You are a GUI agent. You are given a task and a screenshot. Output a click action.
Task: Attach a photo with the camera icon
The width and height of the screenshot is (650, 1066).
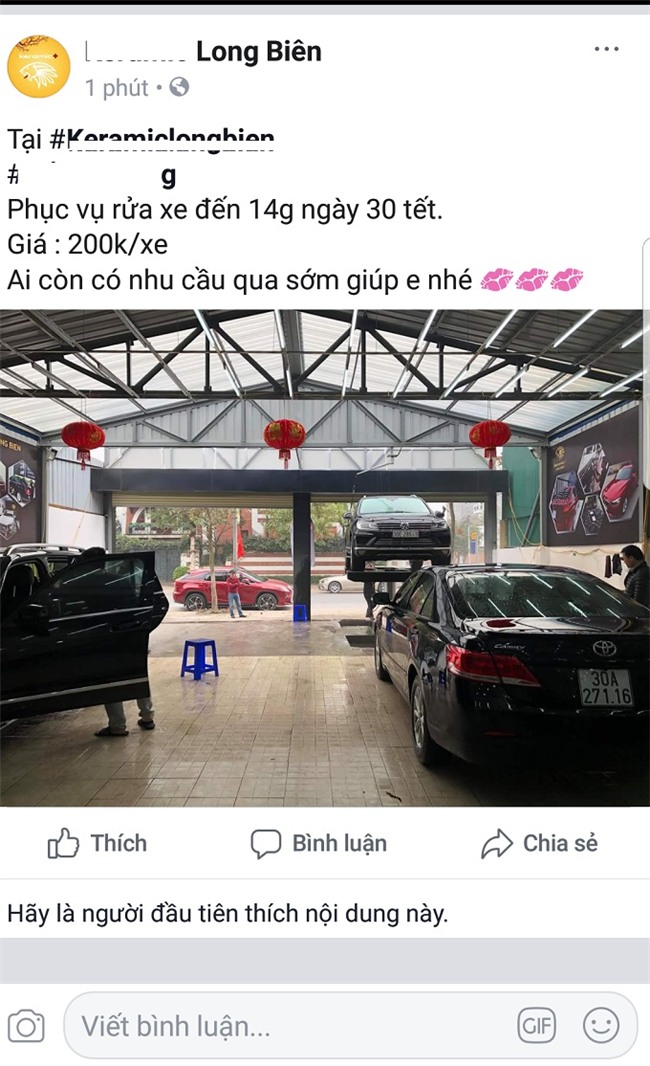click(27, 1025)
